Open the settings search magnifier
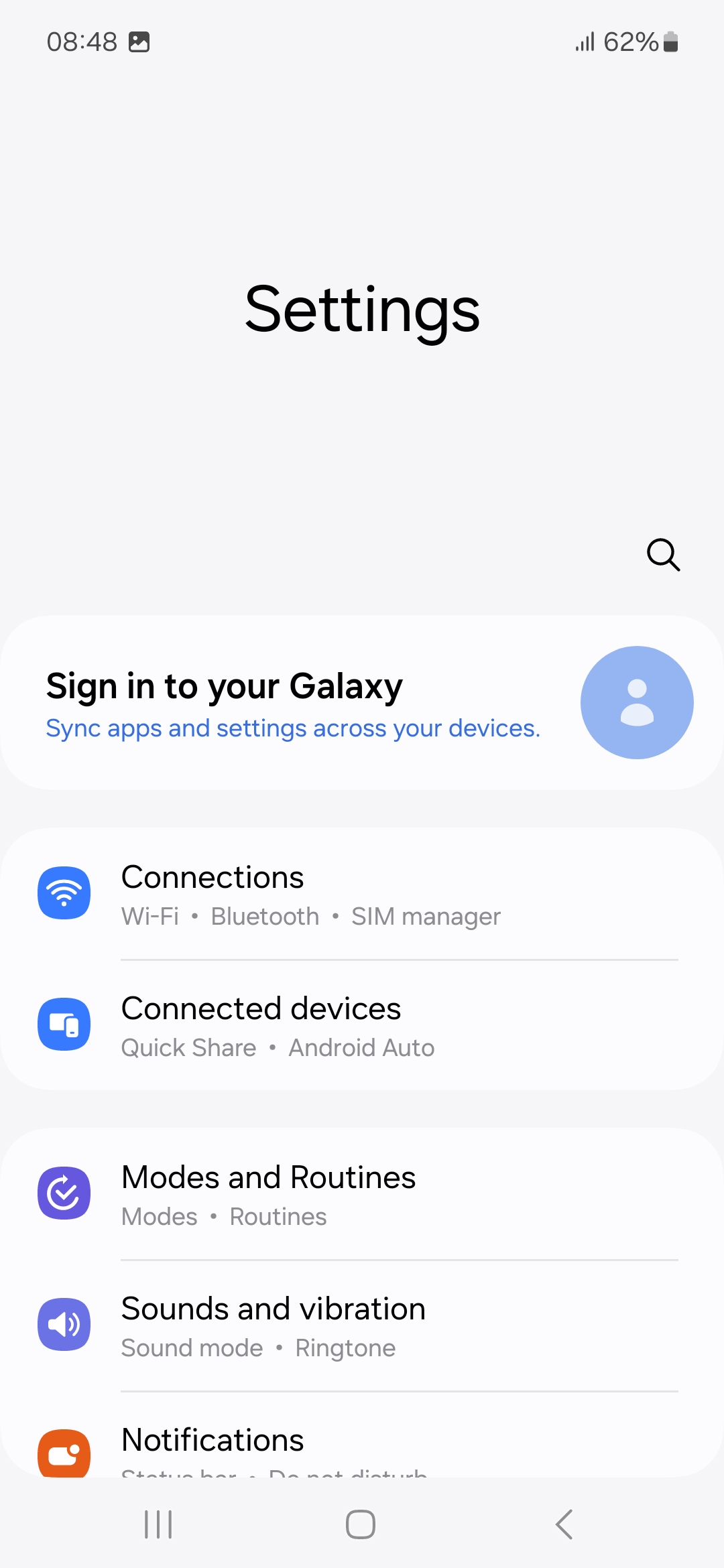The image size is (724, 1568). [663, 555]
